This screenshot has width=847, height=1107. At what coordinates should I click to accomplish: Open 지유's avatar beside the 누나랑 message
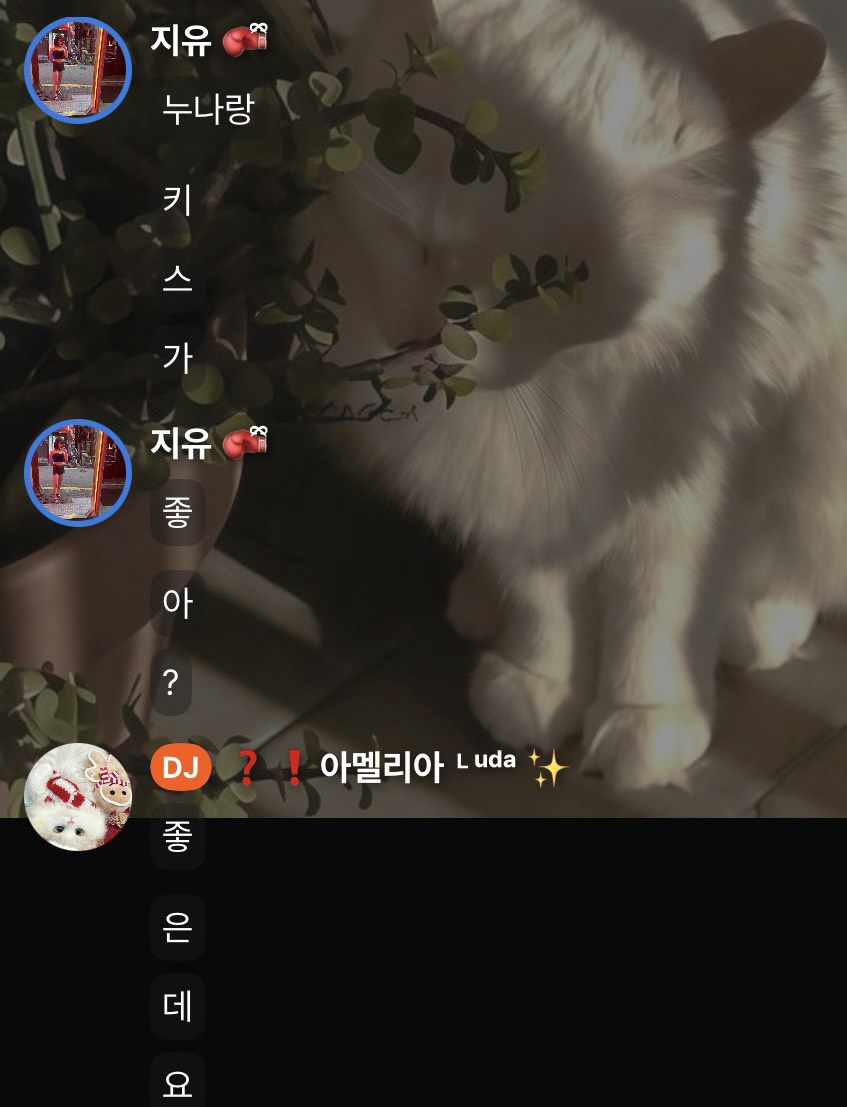click(x=77, y=69)
